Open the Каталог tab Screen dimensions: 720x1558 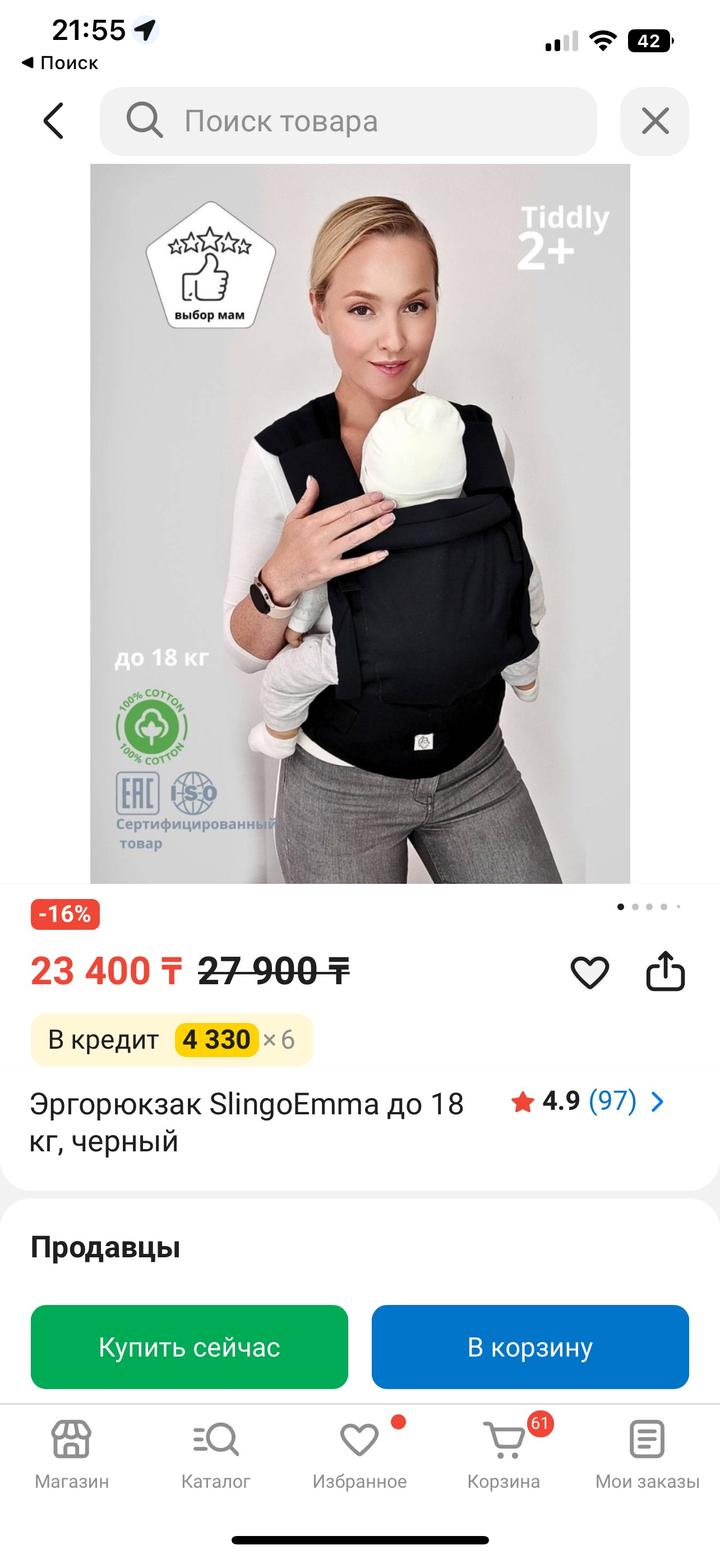tap(216, 1454)
